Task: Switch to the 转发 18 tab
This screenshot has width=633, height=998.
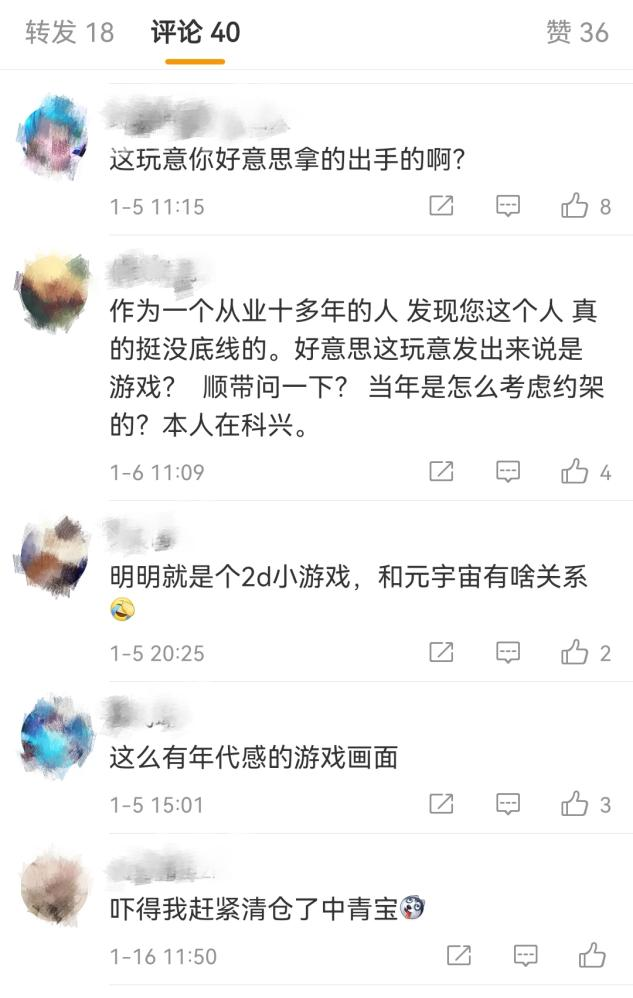Action: click(x=69, y=32)
